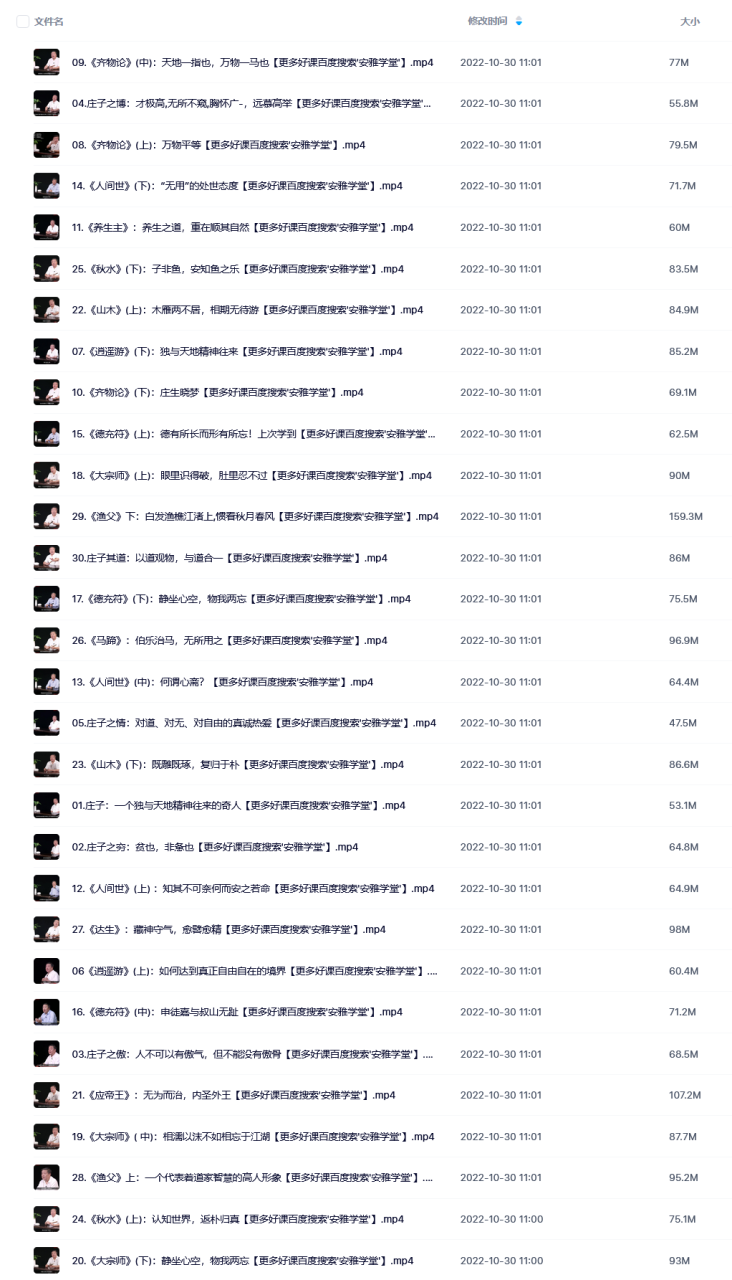Sort the list by 大小 column
The image size is (732, 1280).
click(x=690, y=21)
